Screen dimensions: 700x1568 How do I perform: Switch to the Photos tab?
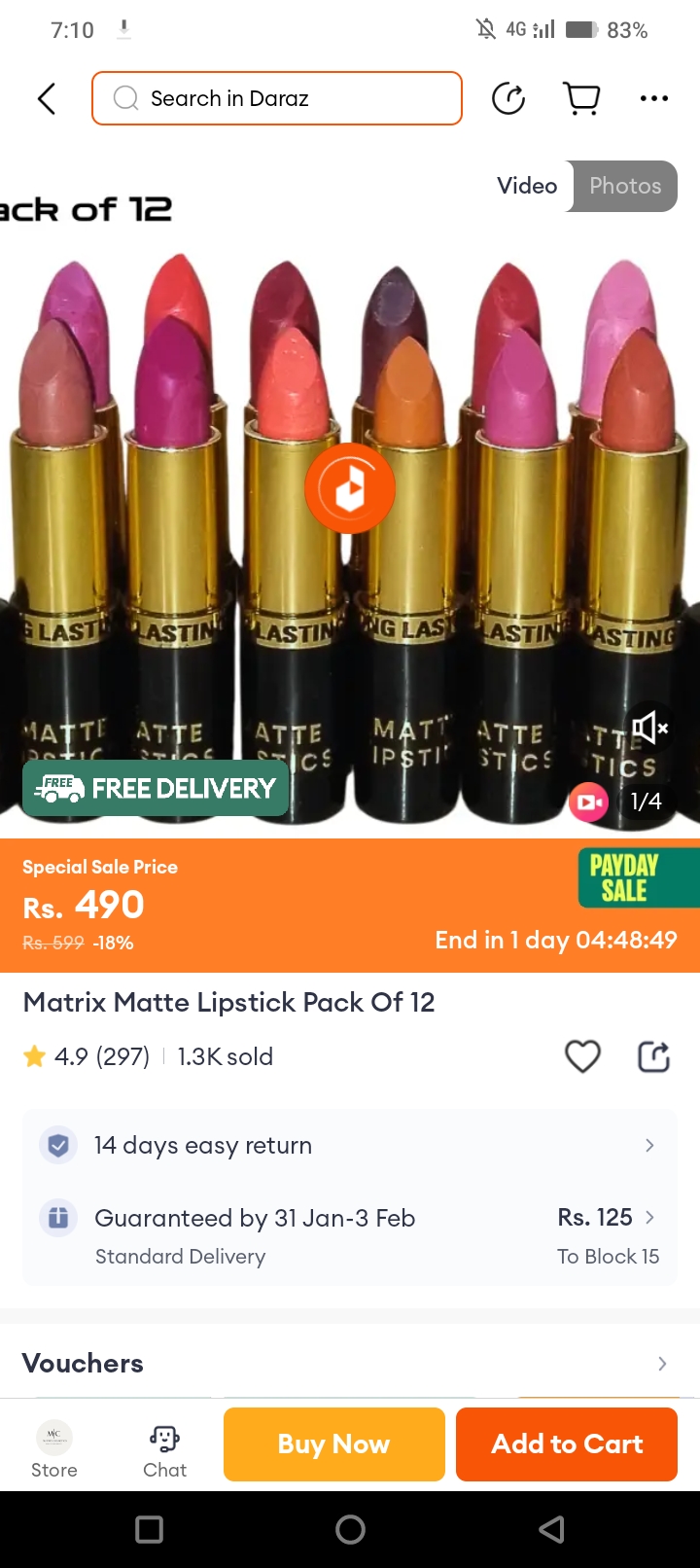point(625,186)
